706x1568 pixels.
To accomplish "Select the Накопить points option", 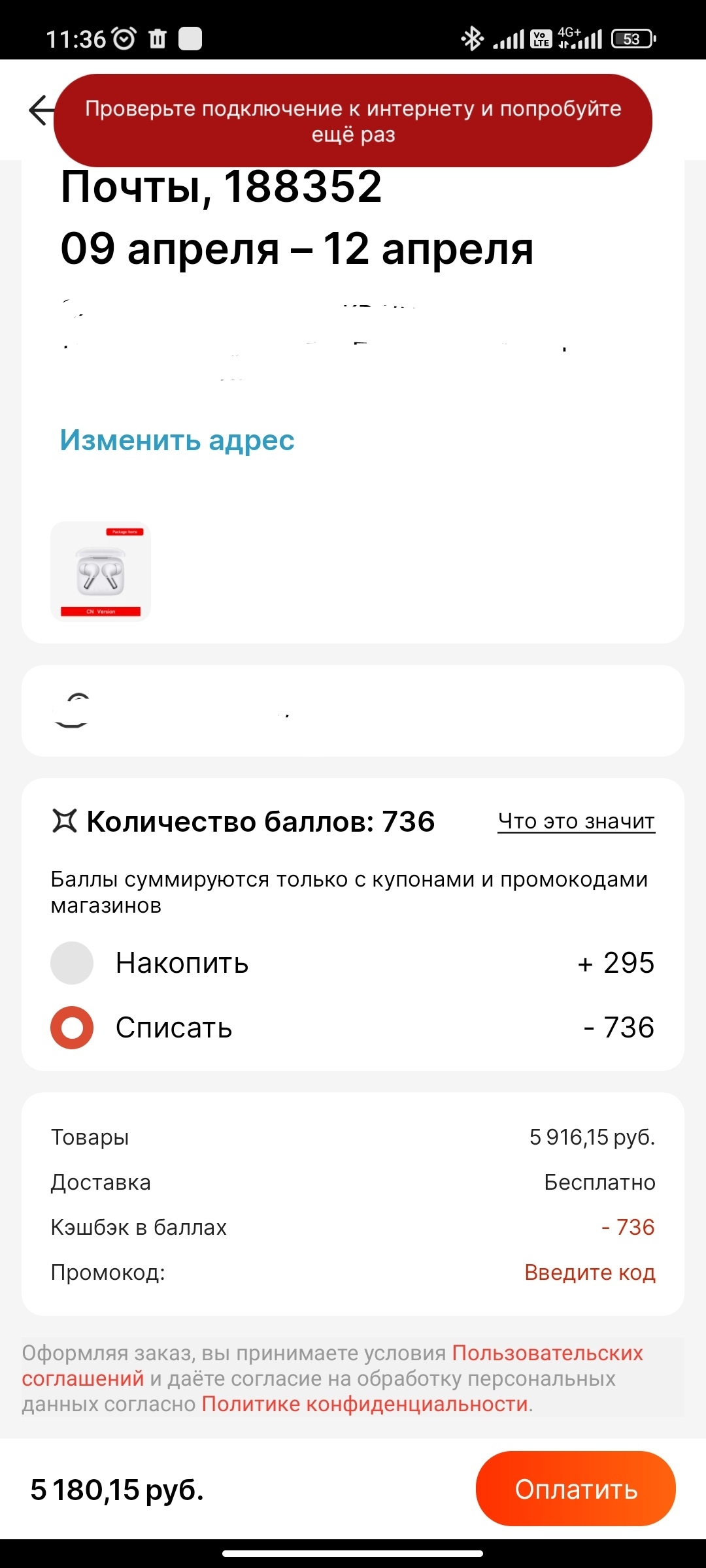I will pyautogui.click(x=72, y=963).
